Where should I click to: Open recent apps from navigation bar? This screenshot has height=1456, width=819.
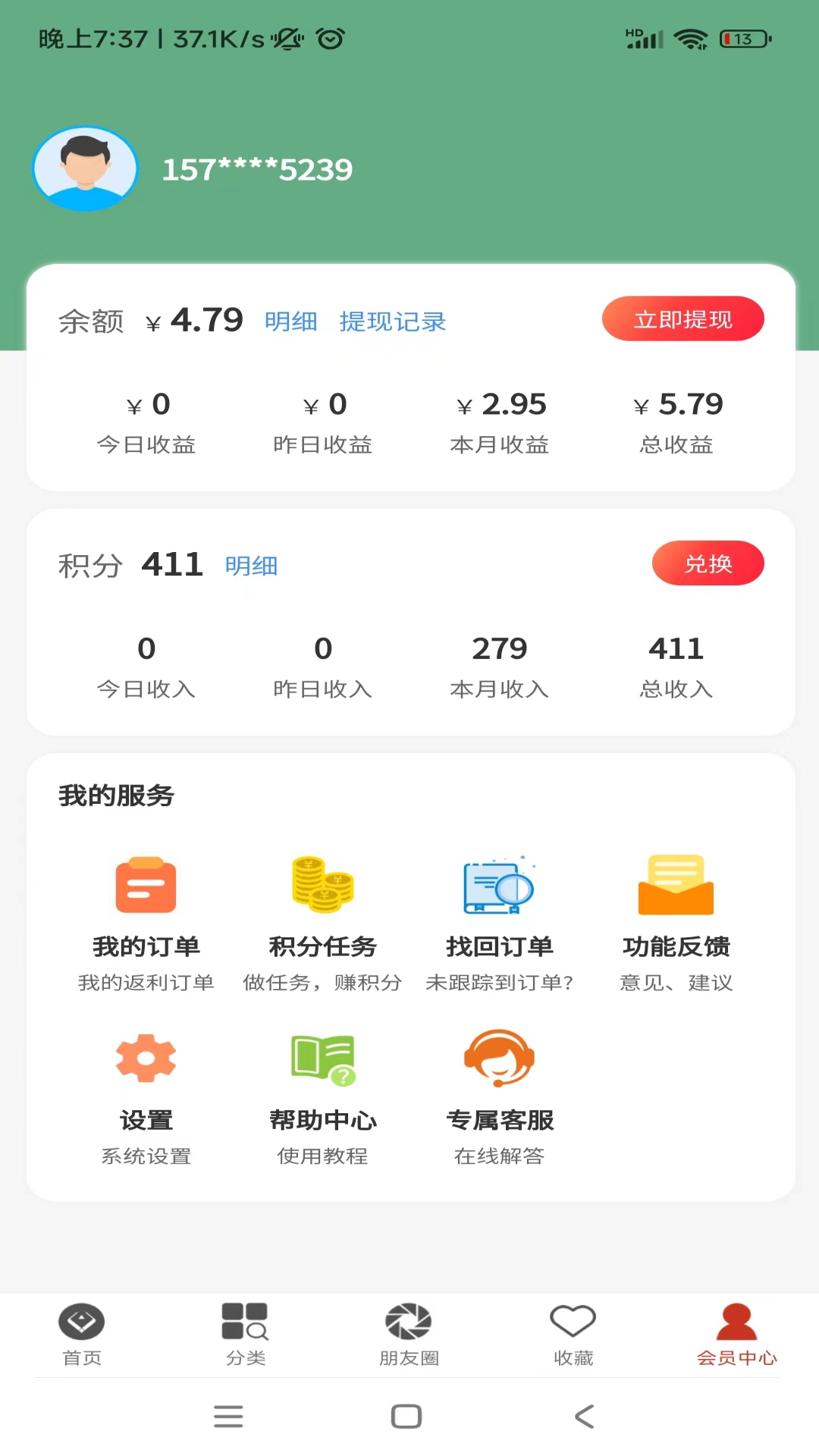tap(228, 1416)
